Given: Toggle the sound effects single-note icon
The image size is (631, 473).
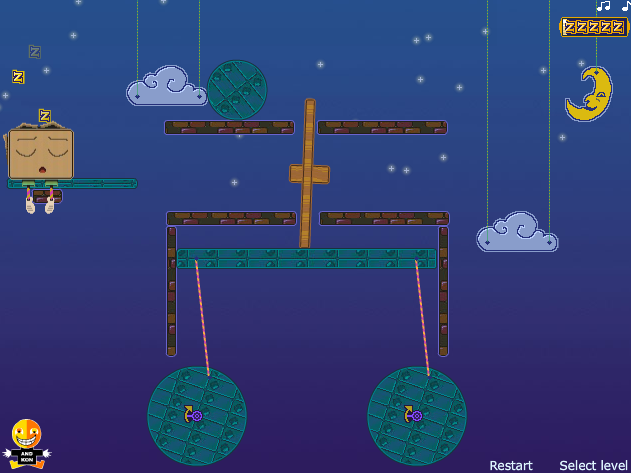Looking at the screenshot, I should click(626, 6).
